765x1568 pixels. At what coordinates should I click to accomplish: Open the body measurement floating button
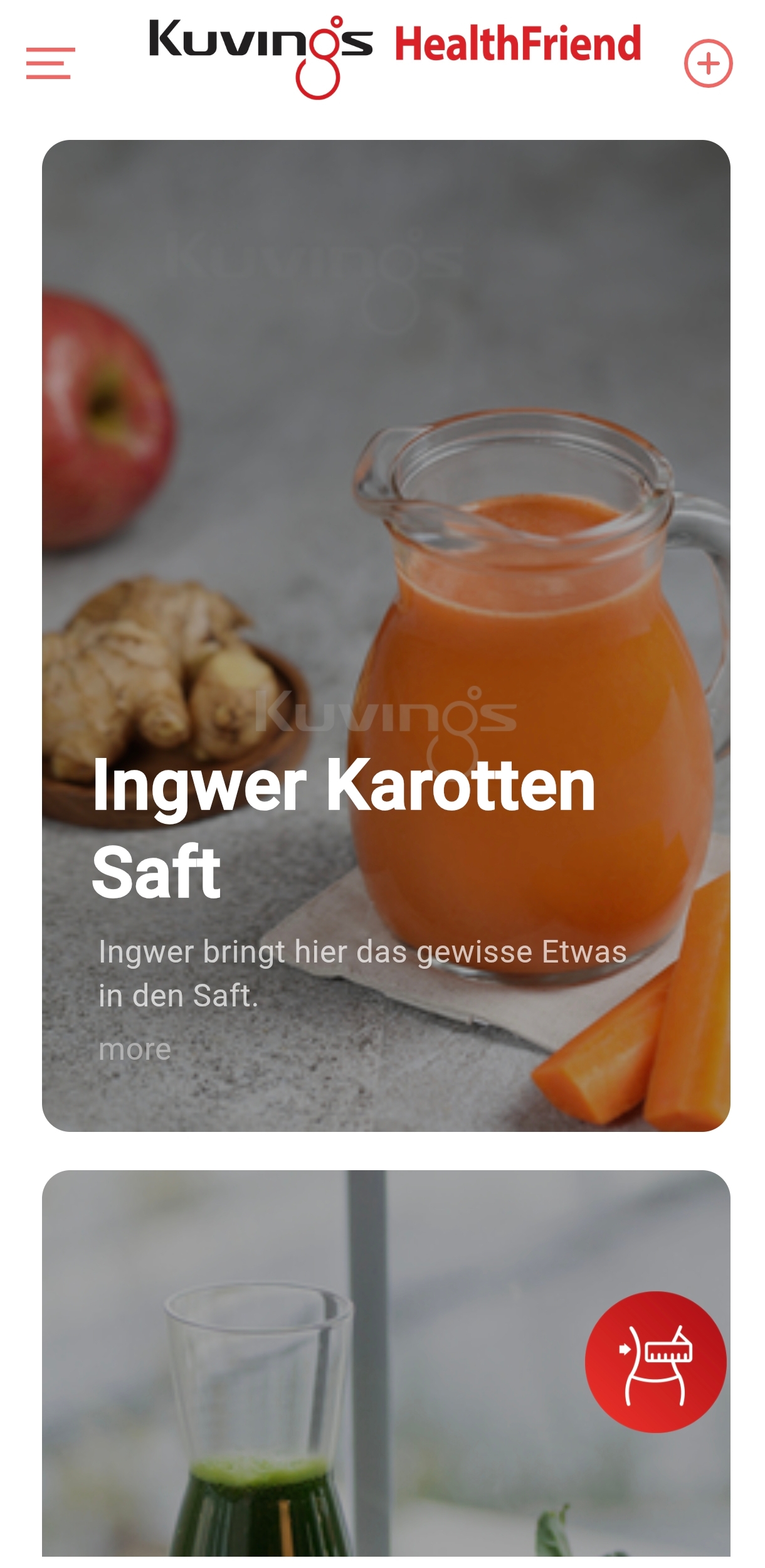pos(655,1362)
